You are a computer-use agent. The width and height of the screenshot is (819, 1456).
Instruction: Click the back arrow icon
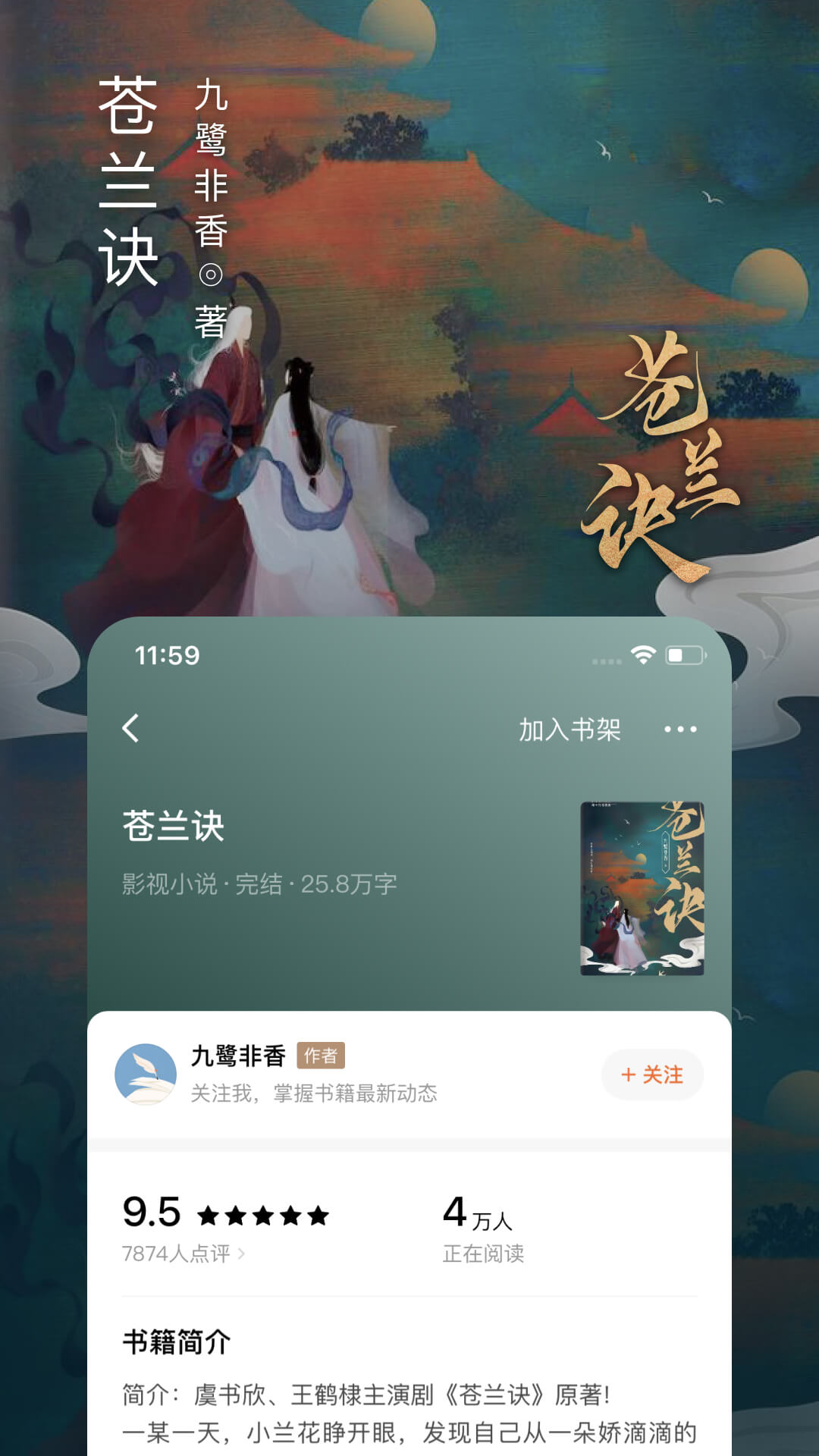(x=130, y=729)
